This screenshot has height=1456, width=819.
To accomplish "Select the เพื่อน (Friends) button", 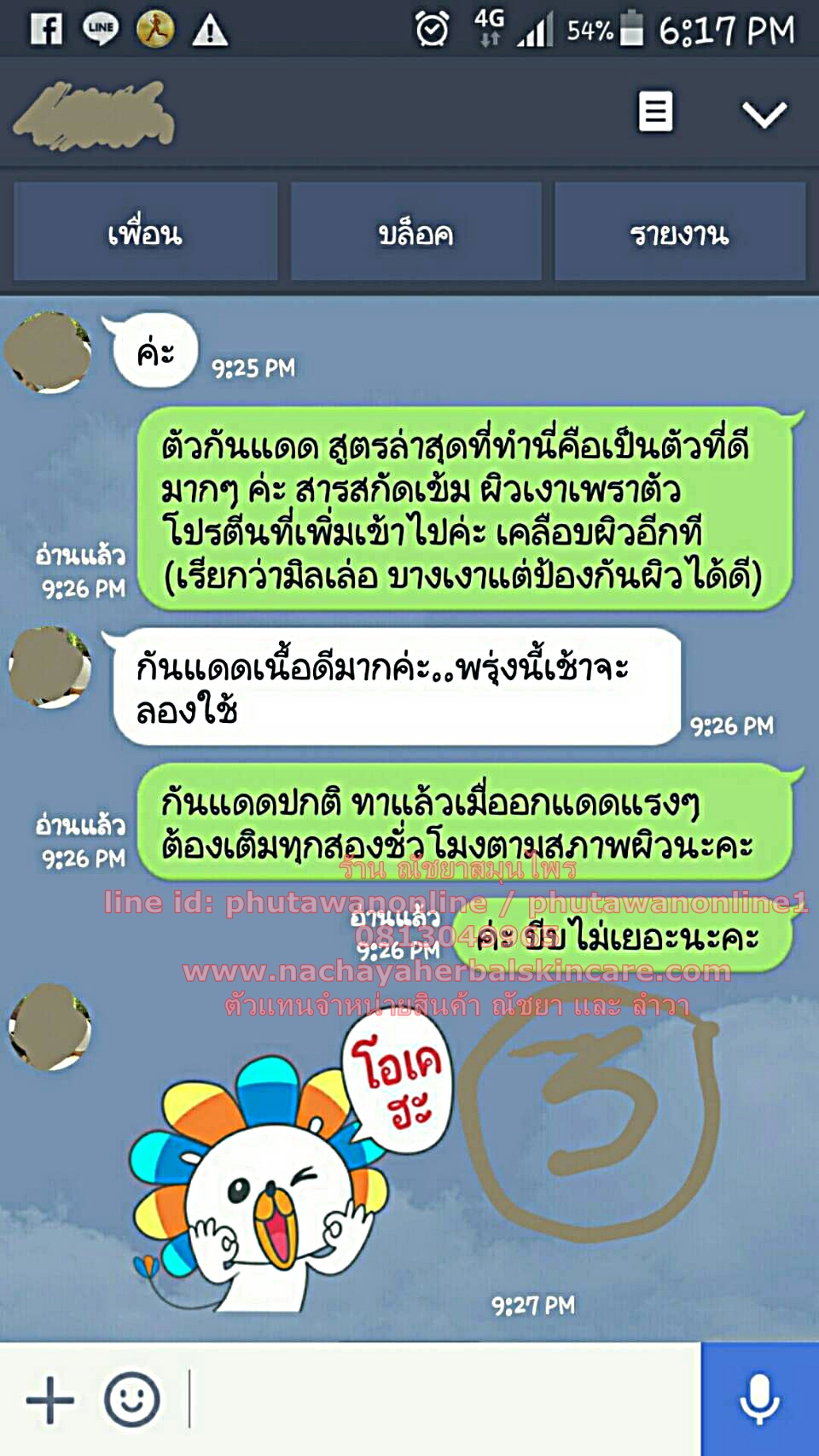I will point(145,232).
